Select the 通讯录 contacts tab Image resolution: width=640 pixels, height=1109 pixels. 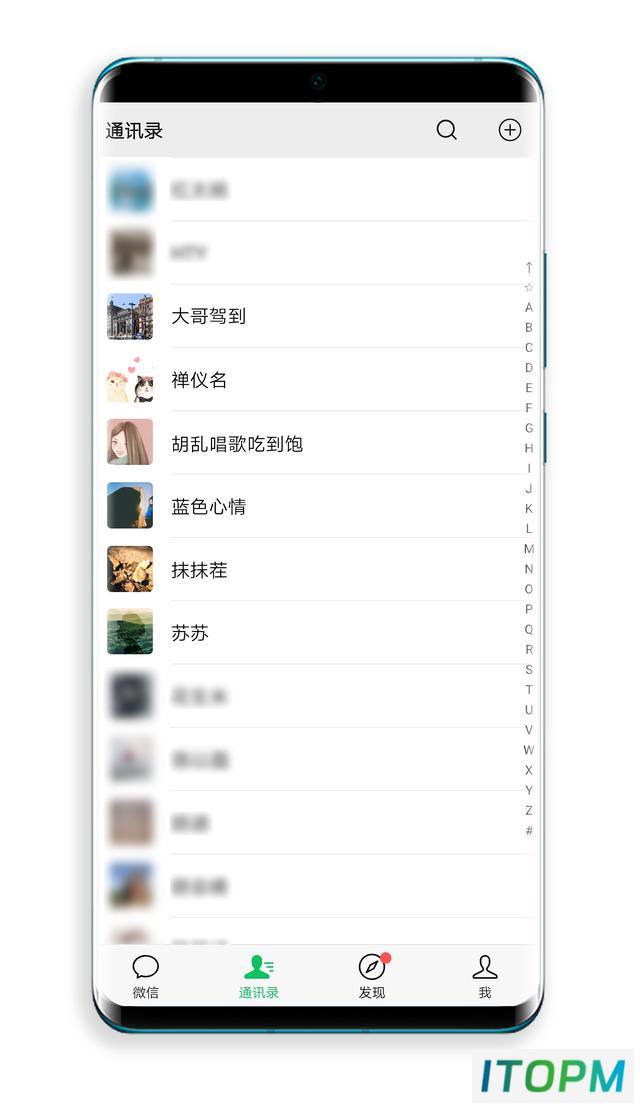point(259,977)
